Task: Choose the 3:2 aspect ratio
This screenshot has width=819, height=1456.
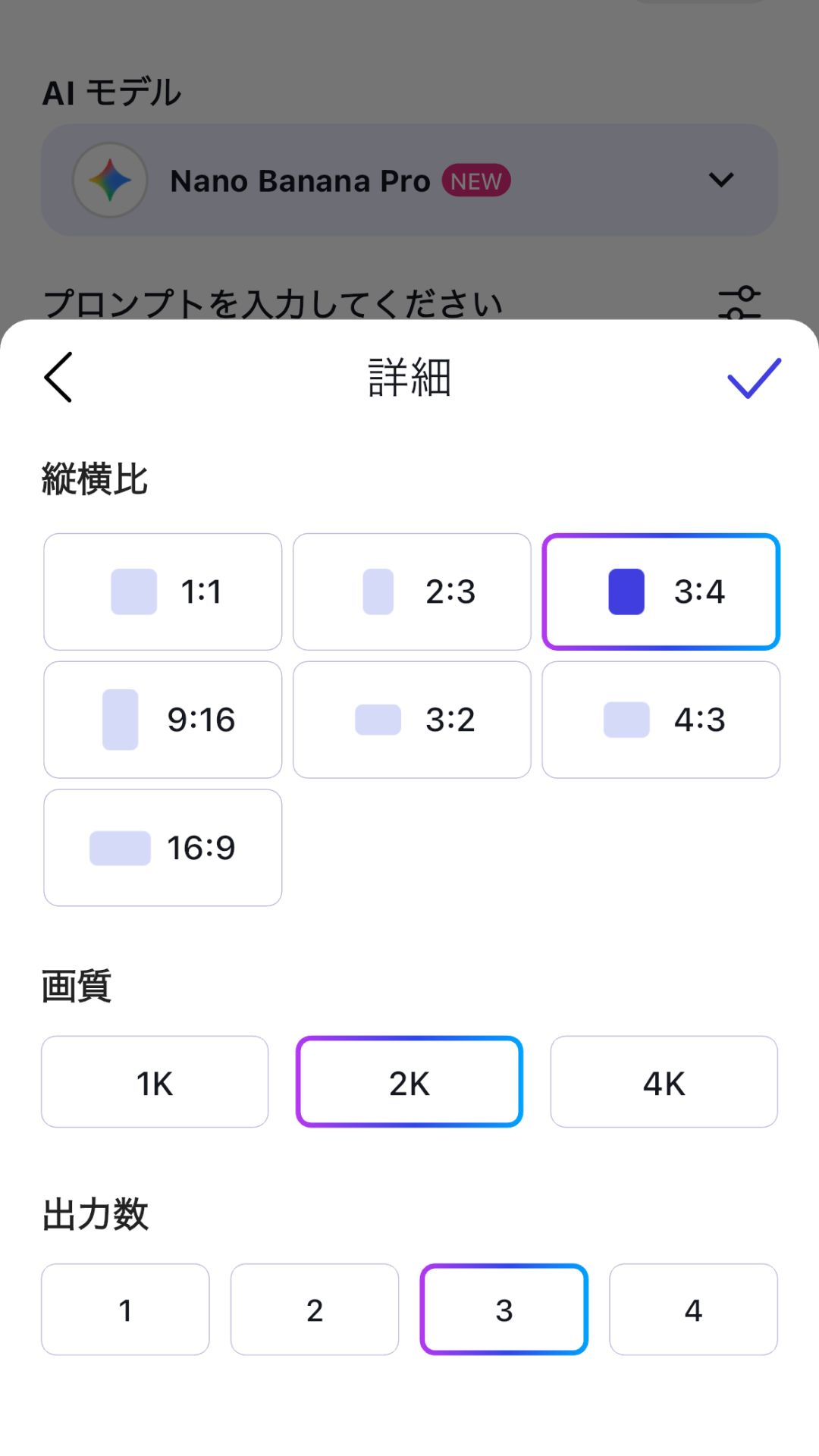Action: [412, 719]
